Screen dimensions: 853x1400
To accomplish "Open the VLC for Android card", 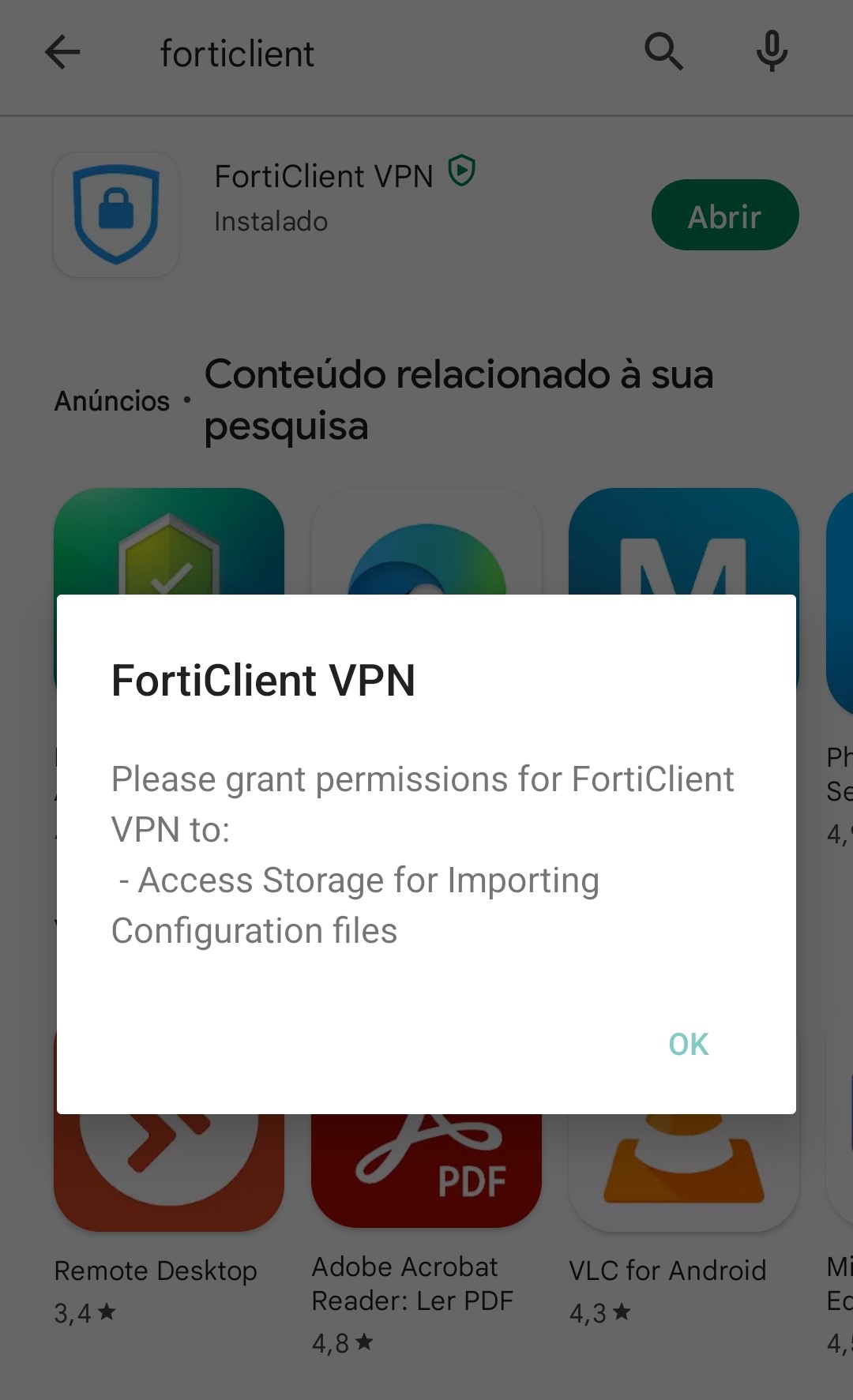I will click(684, 1218).
